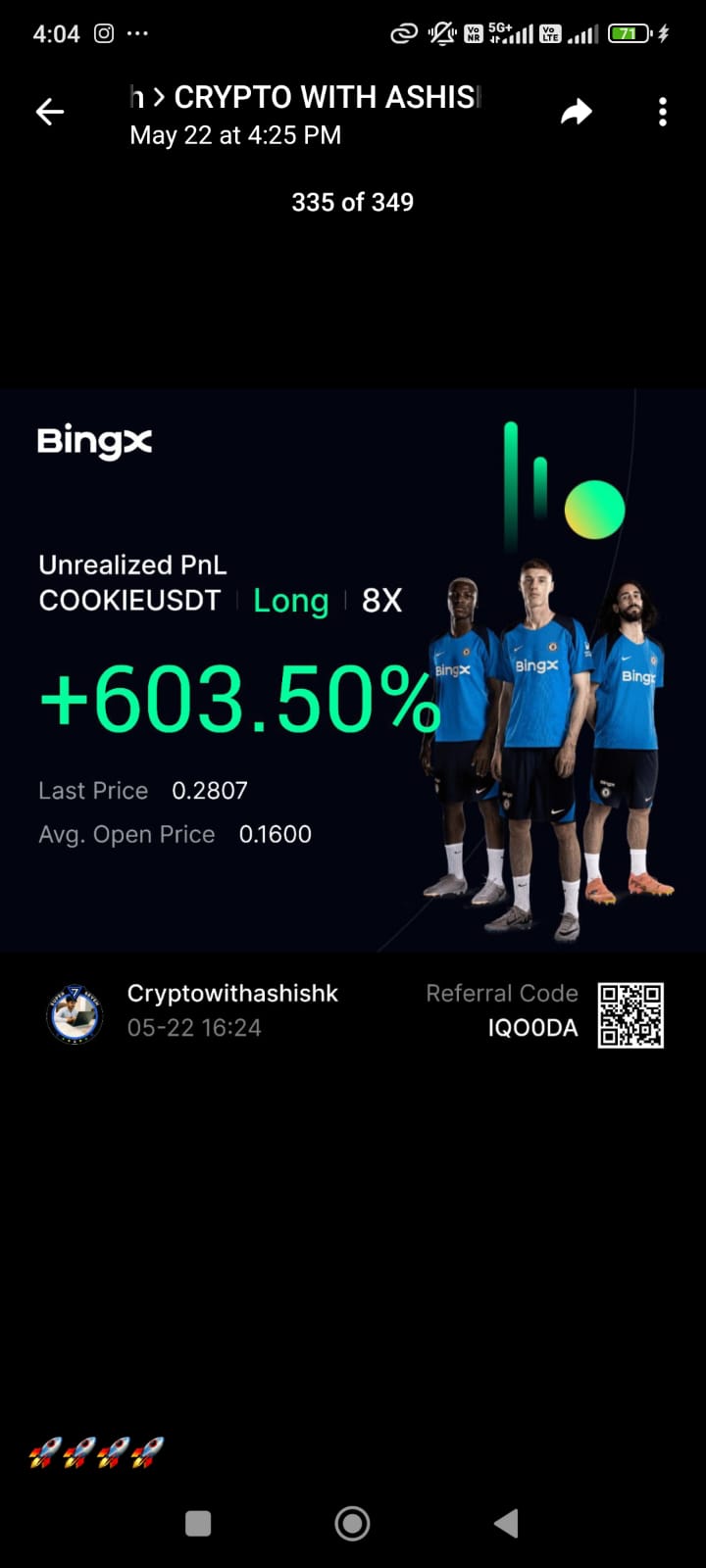Forward this image using share arrow

click(x=577, y=112)
